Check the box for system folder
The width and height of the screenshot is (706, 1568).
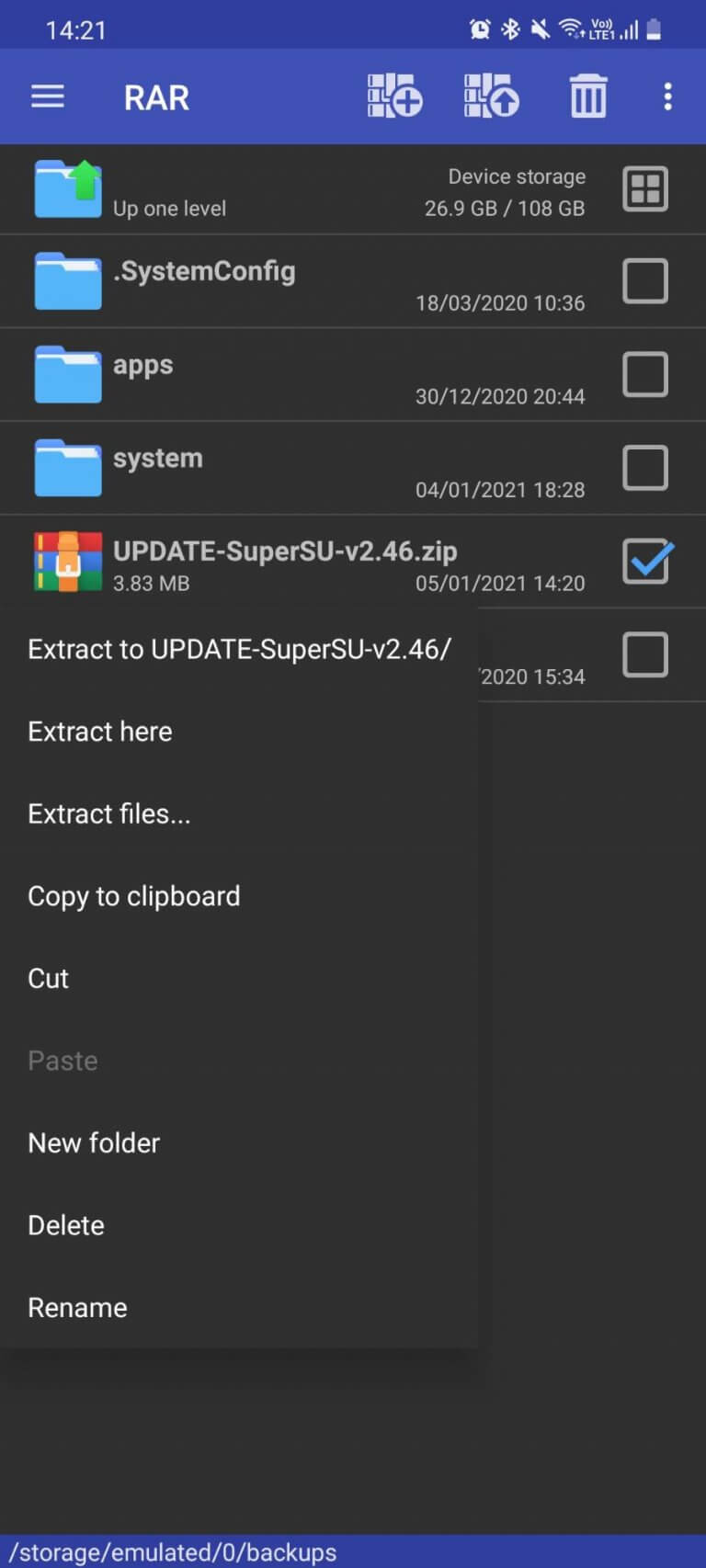pyautogui.click(x=645, y=468)
